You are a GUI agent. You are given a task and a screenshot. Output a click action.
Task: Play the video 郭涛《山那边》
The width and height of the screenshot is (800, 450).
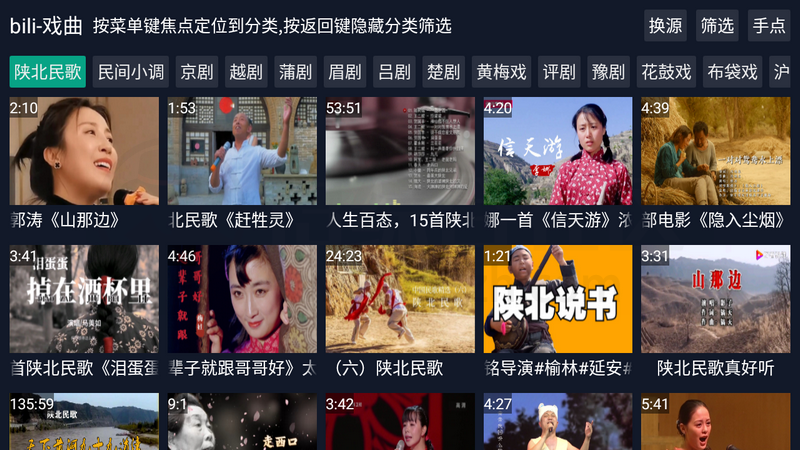pos(84,151)
